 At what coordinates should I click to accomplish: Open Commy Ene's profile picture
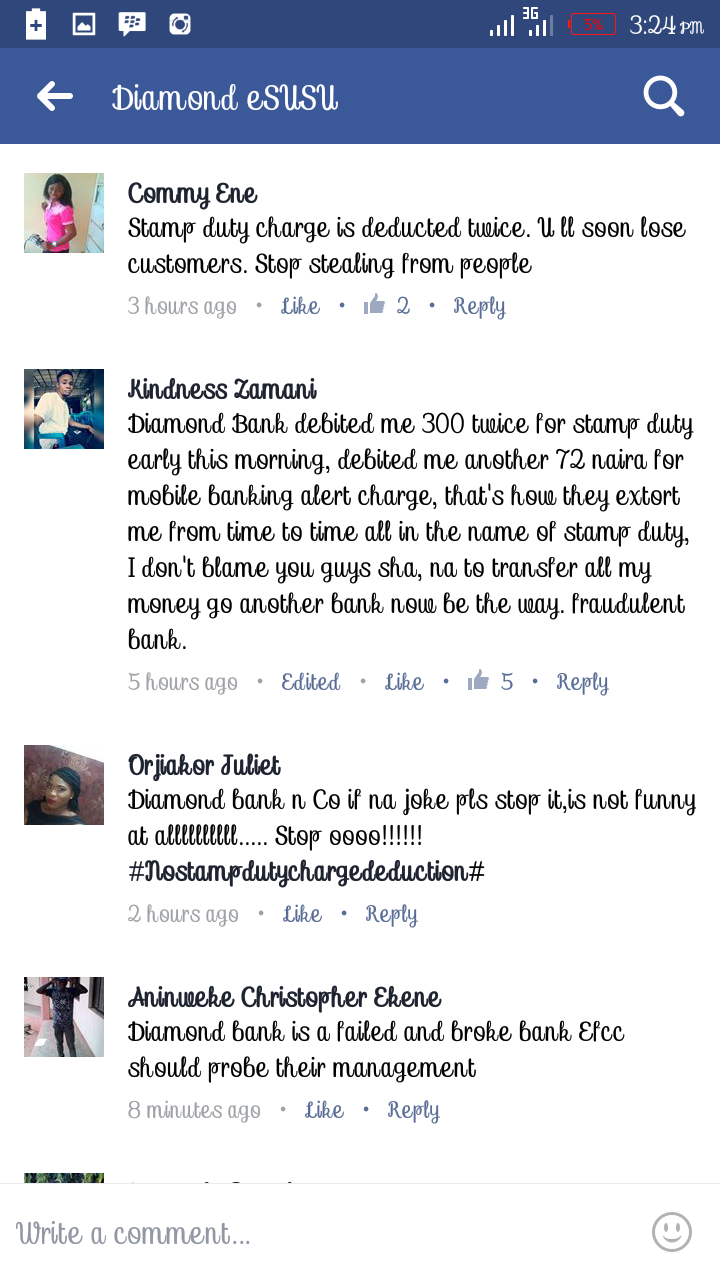[64, 213]
